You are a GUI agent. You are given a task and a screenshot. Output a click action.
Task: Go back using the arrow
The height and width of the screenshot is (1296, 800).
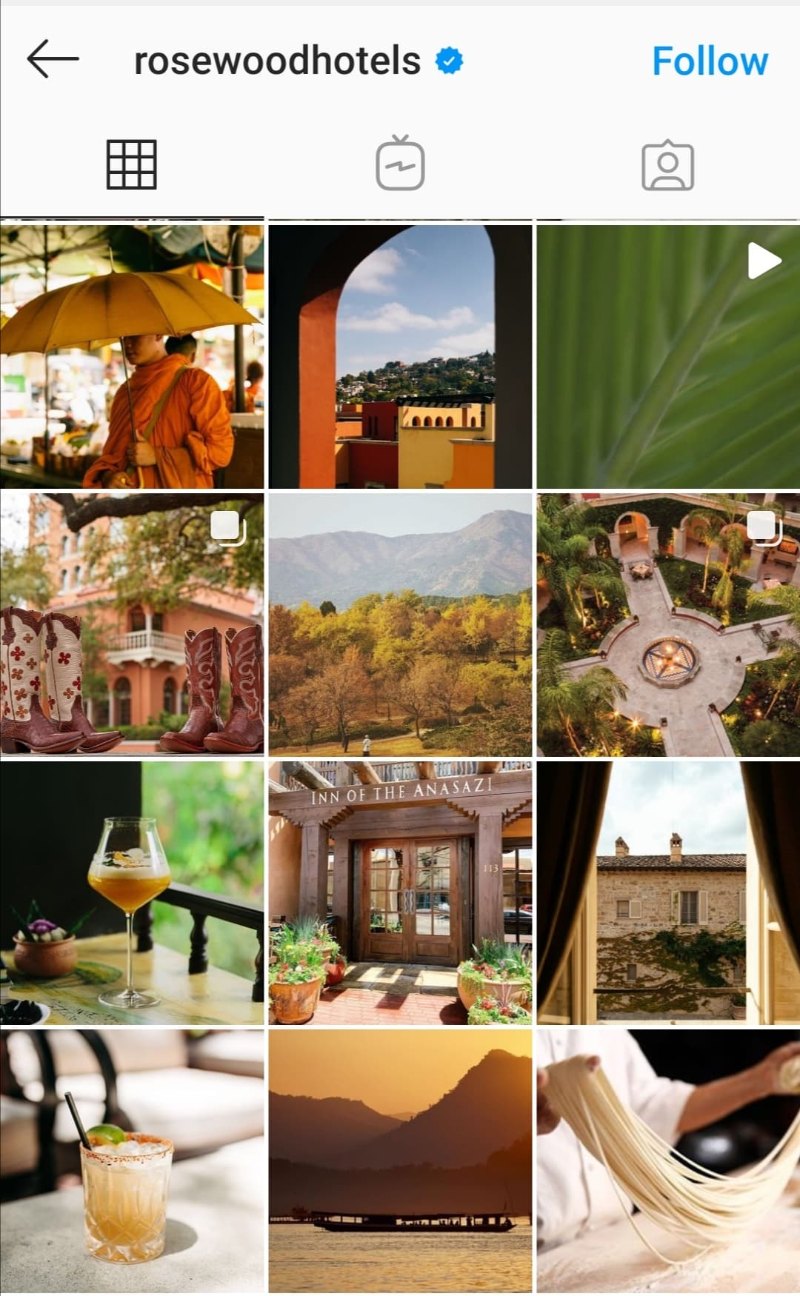click(52, 60)
